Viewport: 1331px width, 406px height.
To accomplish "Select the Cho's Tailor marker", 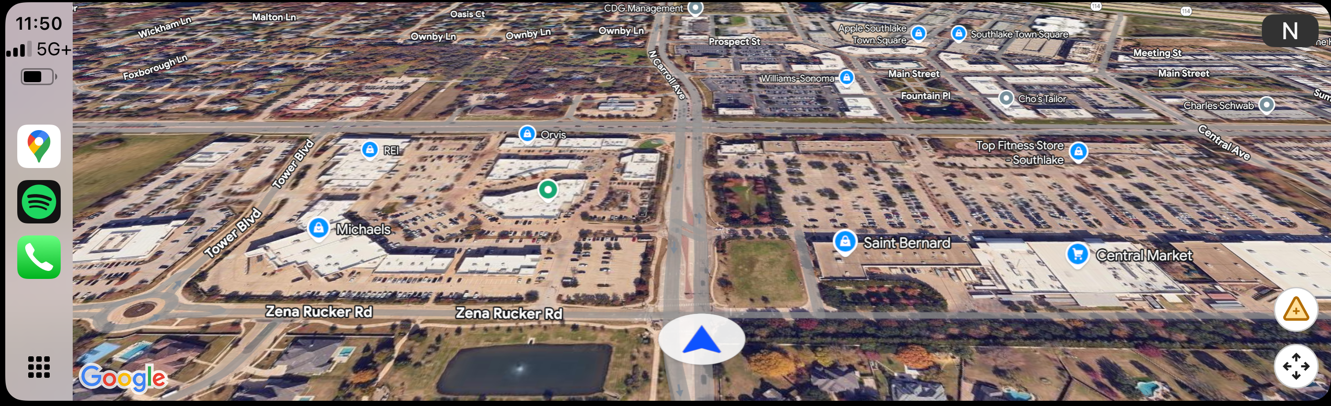I will (1006, 99).
